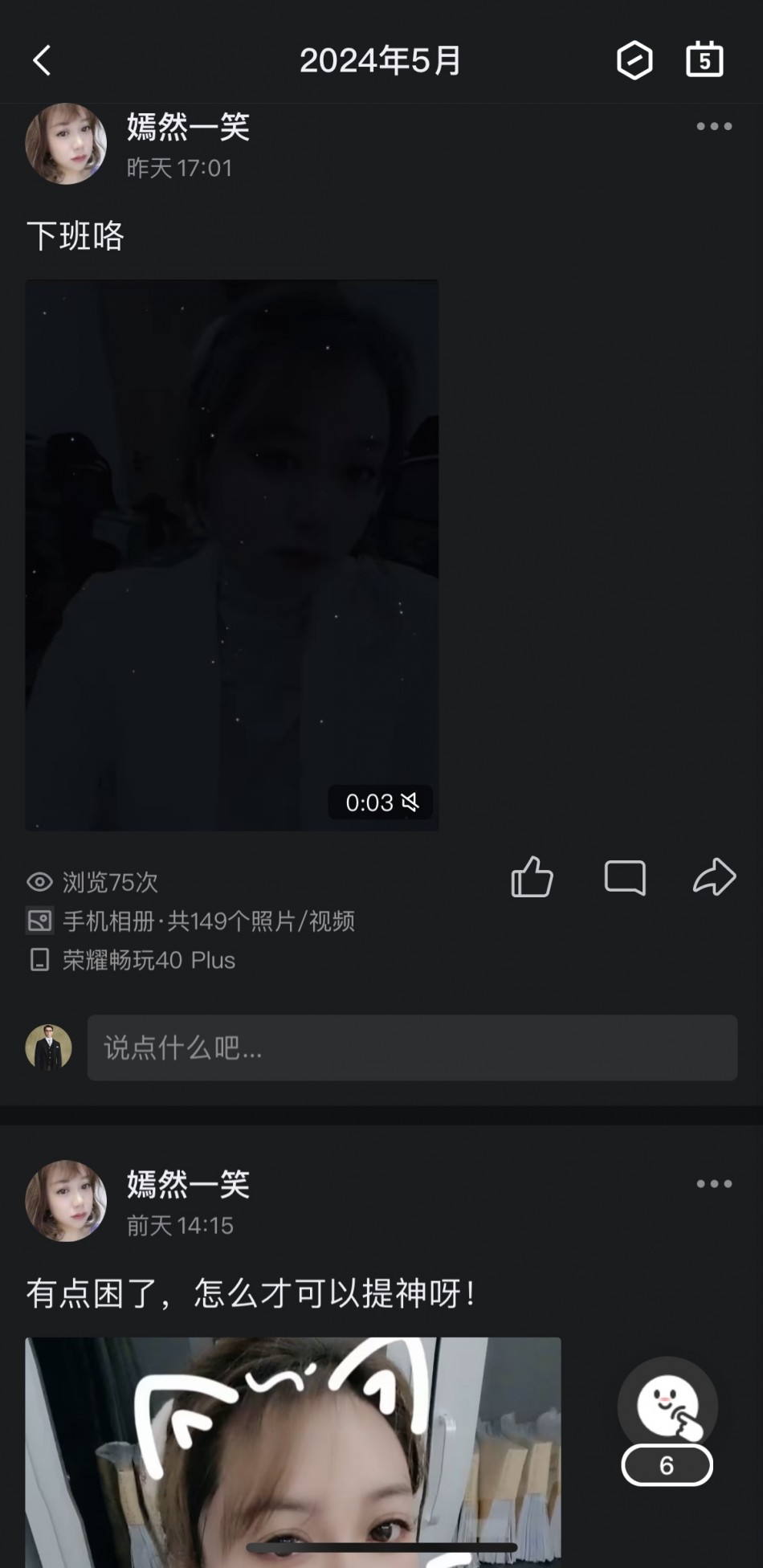Share the 下班咯 post
The width and height of the screenshot is (763, 1568).
[714, 876]
